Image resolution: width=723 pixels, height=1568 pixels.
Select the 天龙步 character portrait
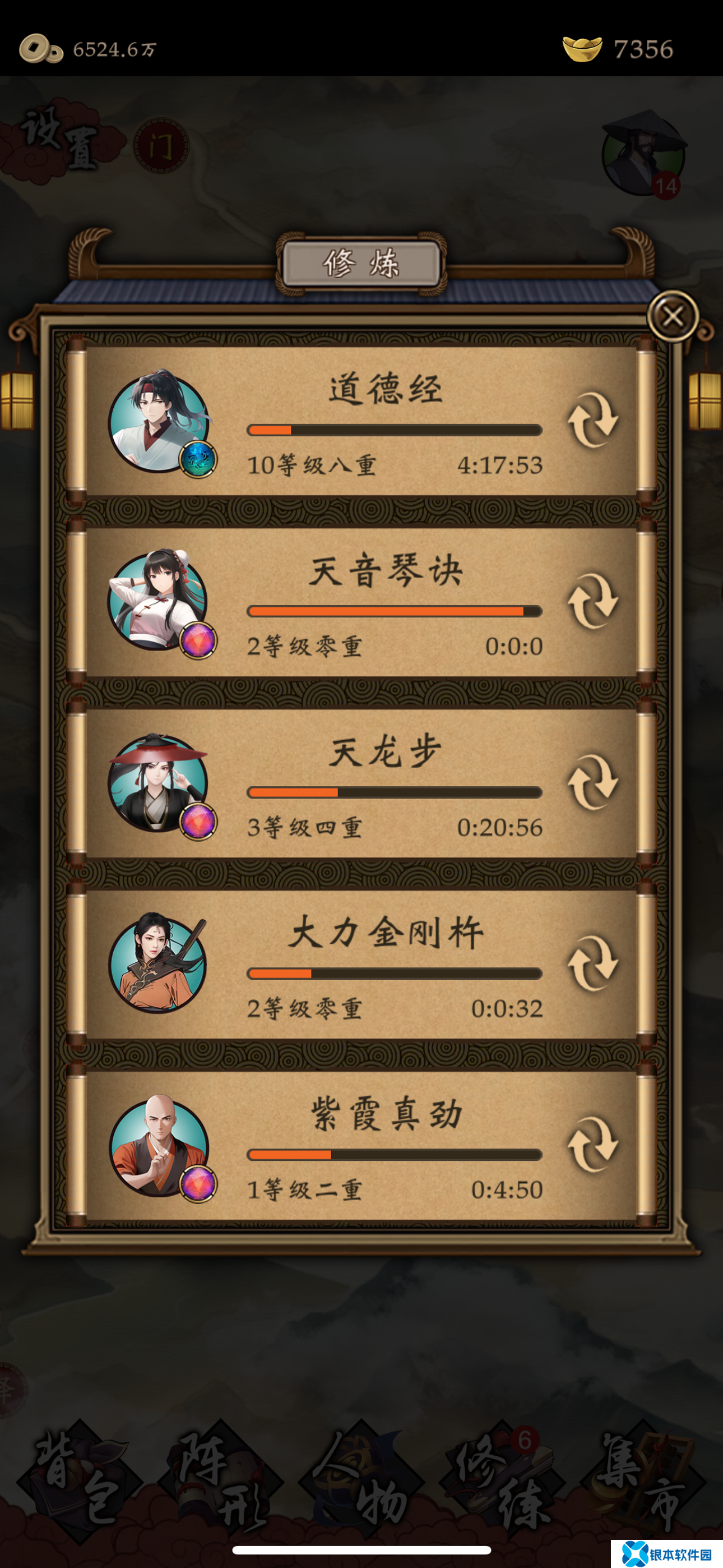pyautogui.click(x=159, y=784)
